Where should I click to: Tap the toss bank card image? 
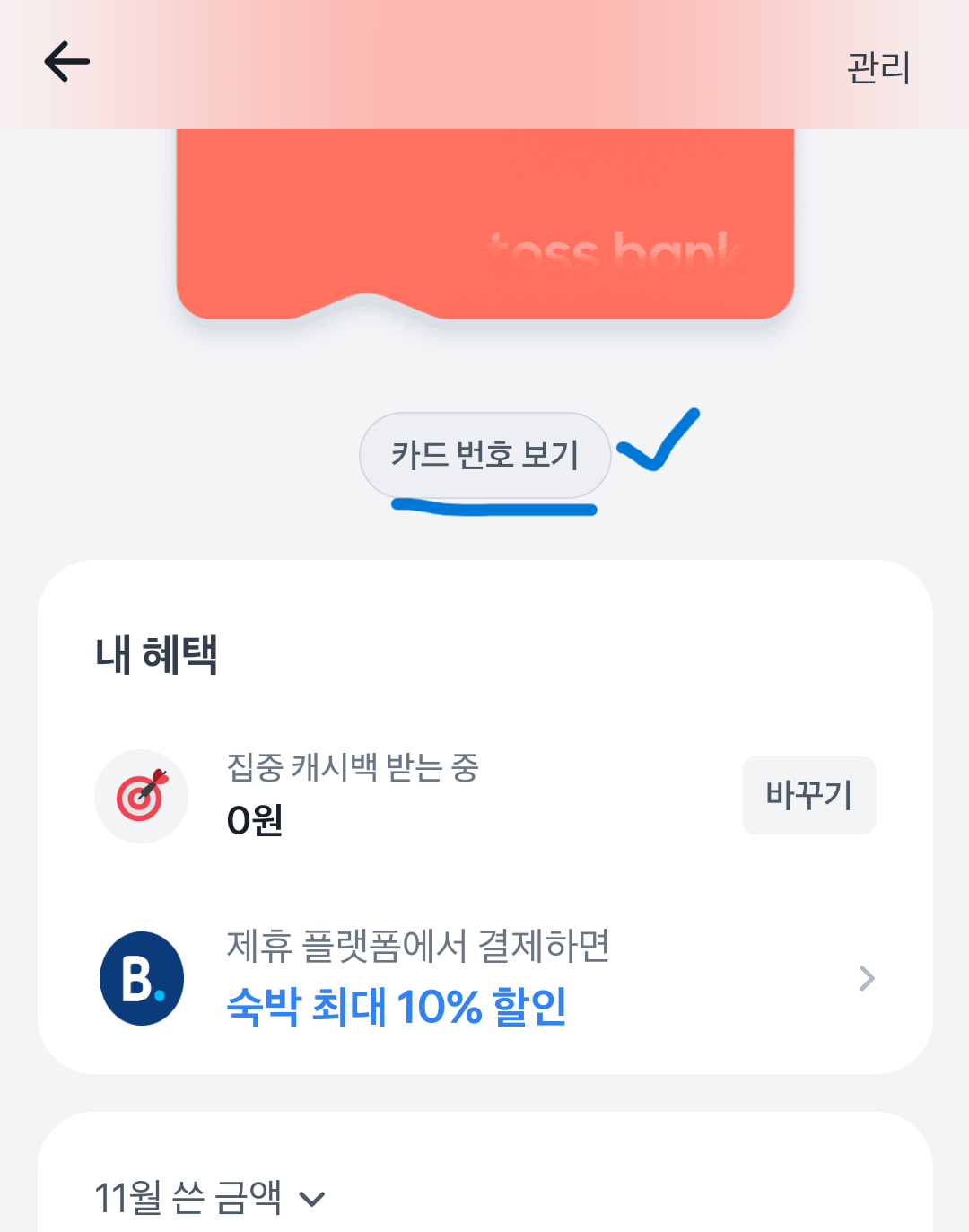click(x=484, y=224)
